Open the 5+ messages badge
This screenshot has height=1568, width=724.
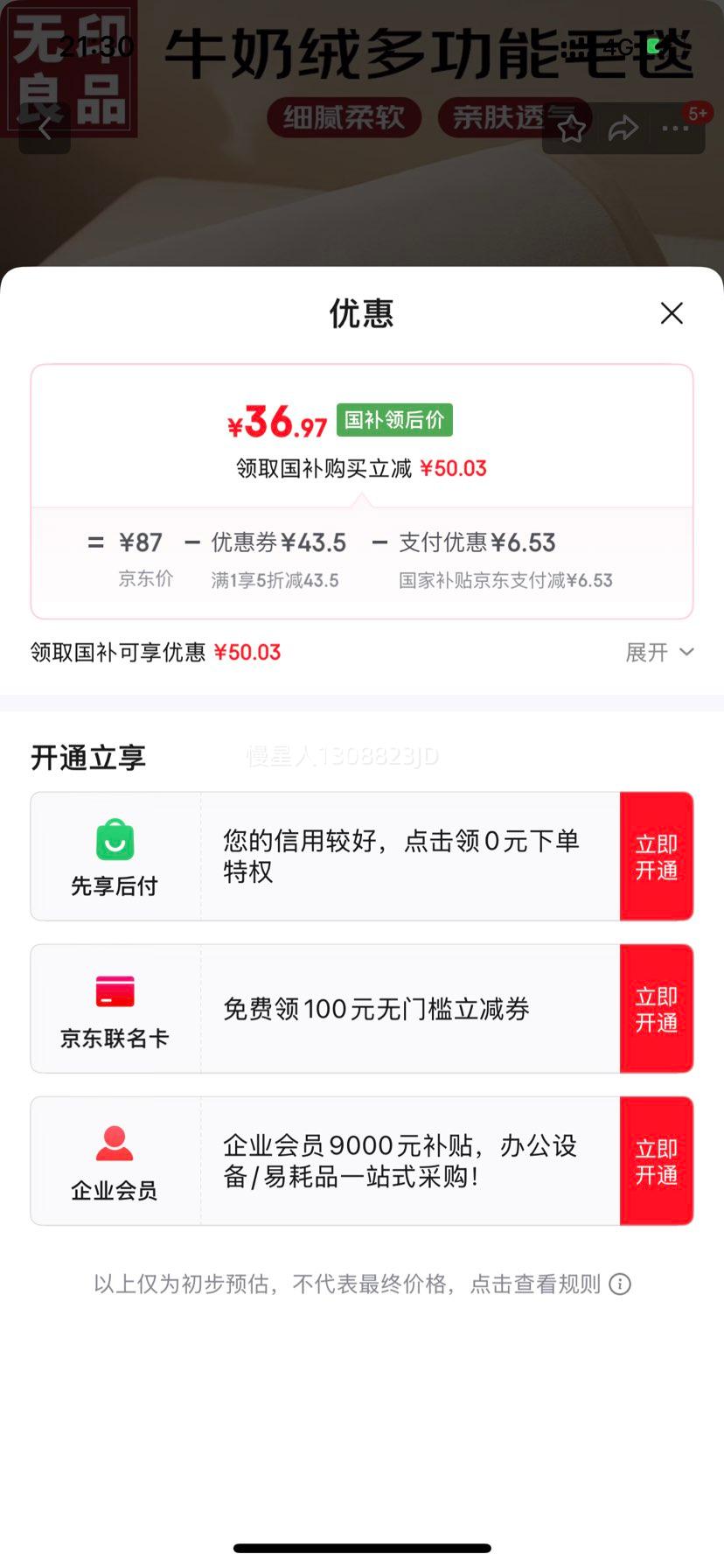pyautogui.click(x=696, y=113)
